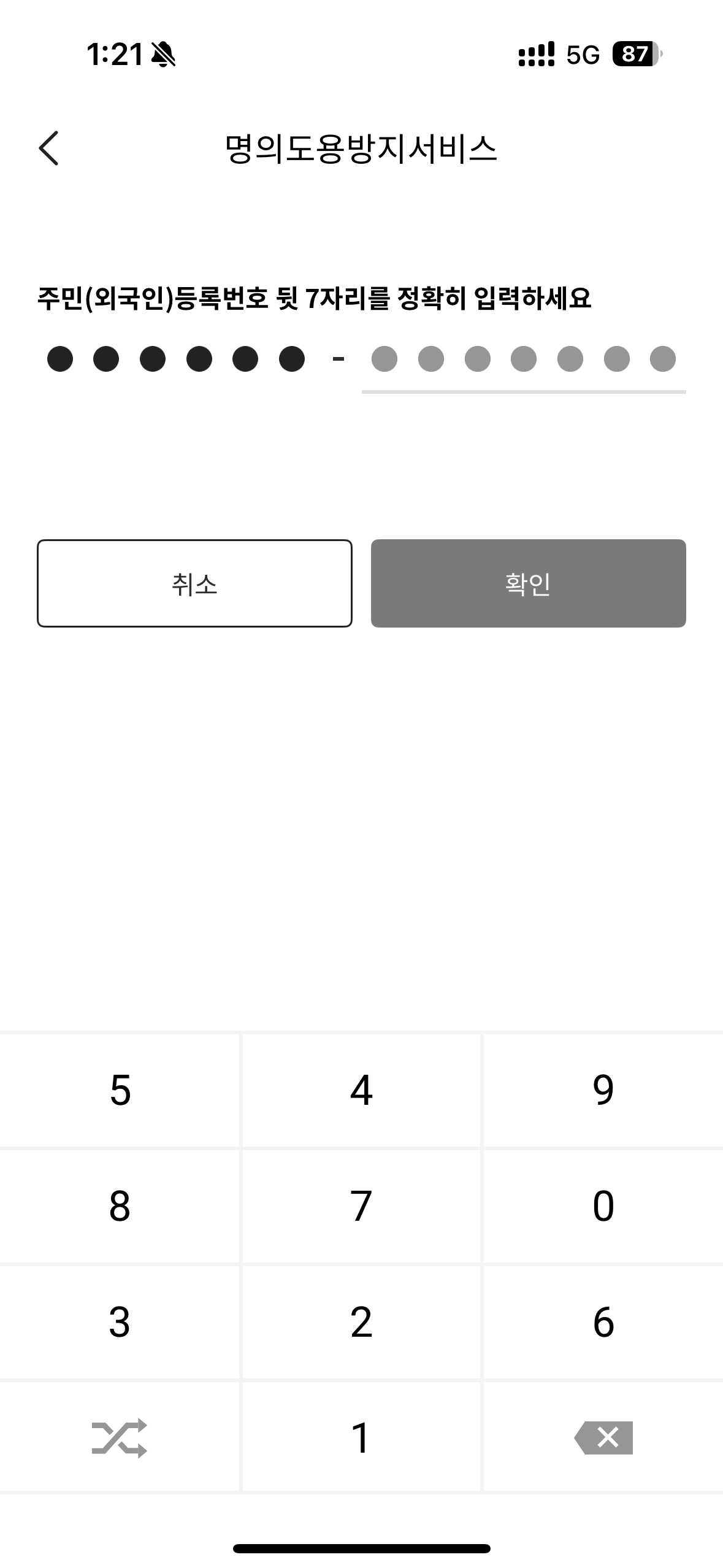The width and height of the screenshot is (723, 1568).
Task: Tap the underlined seven-digit input field
Action: click(x=524, y=362)
